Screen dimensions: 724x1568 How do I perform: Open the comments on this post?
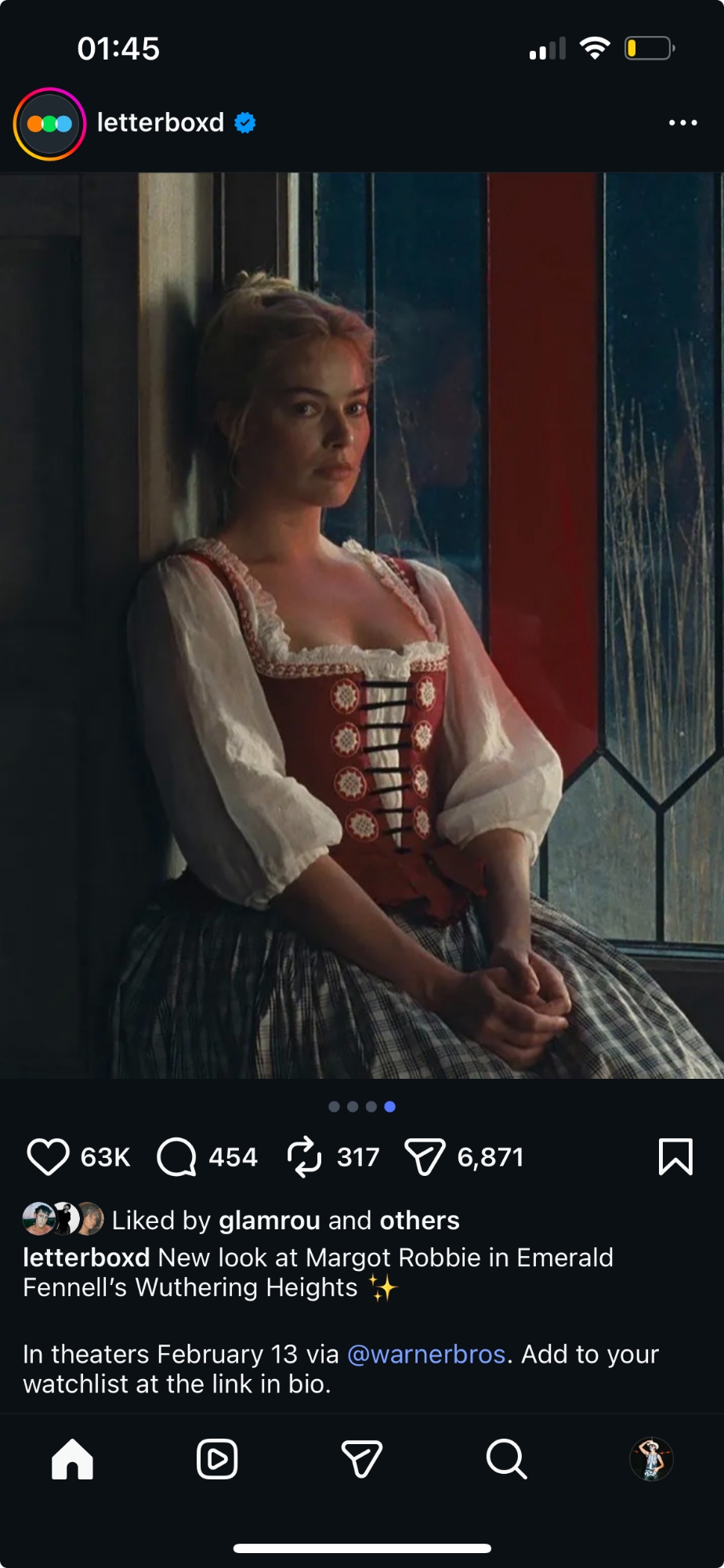point(176,1157)
